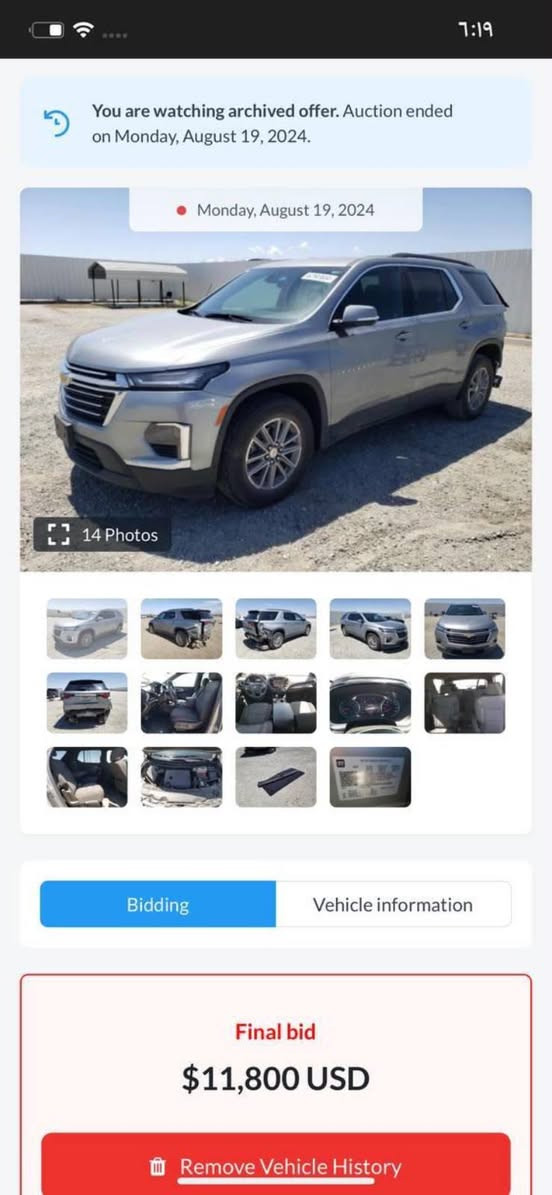The image size is (552, 1195).
Task: Tap Remove Vehicle History button
Action: pyautogui.click(x=276, y=1166)
